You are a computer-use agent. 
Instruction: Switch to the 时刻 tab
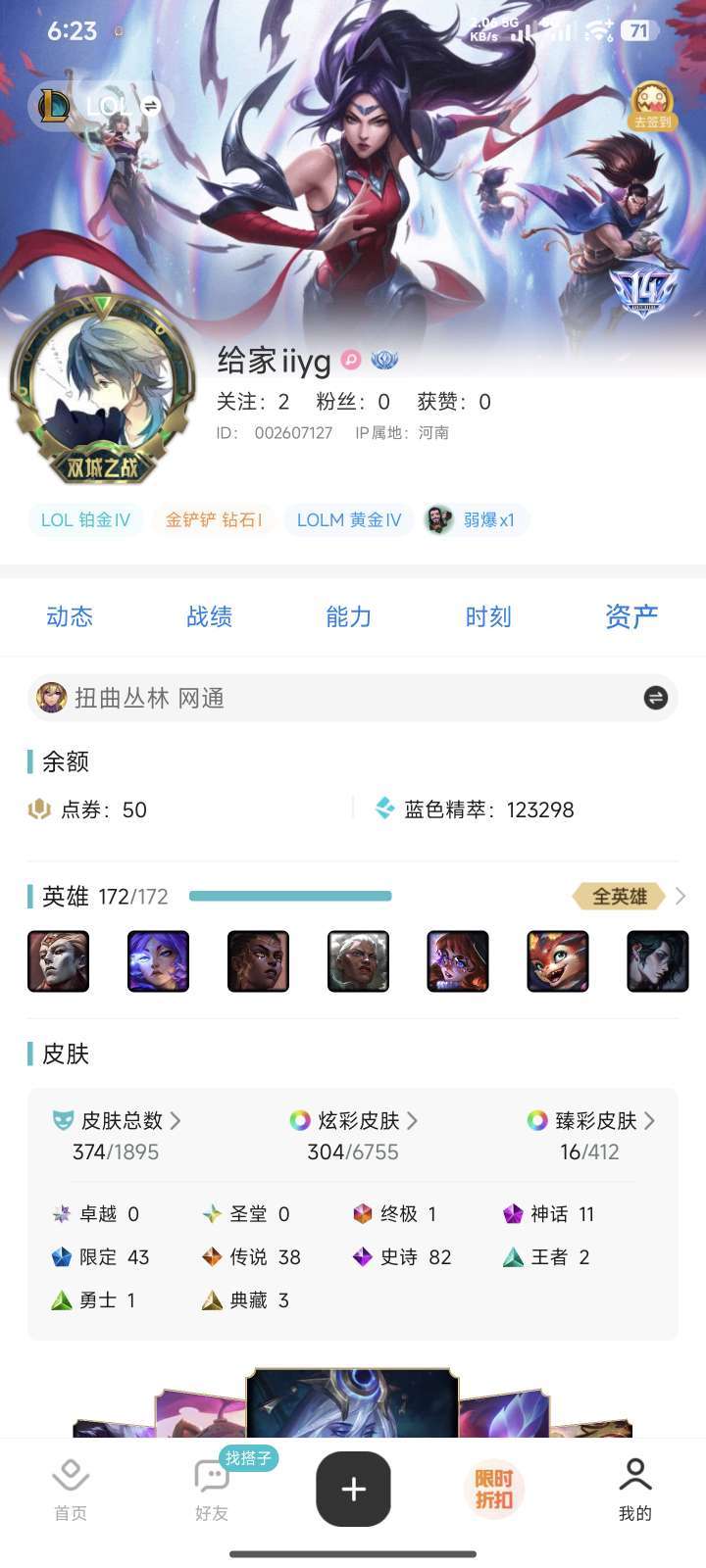(x=488, y=616)
